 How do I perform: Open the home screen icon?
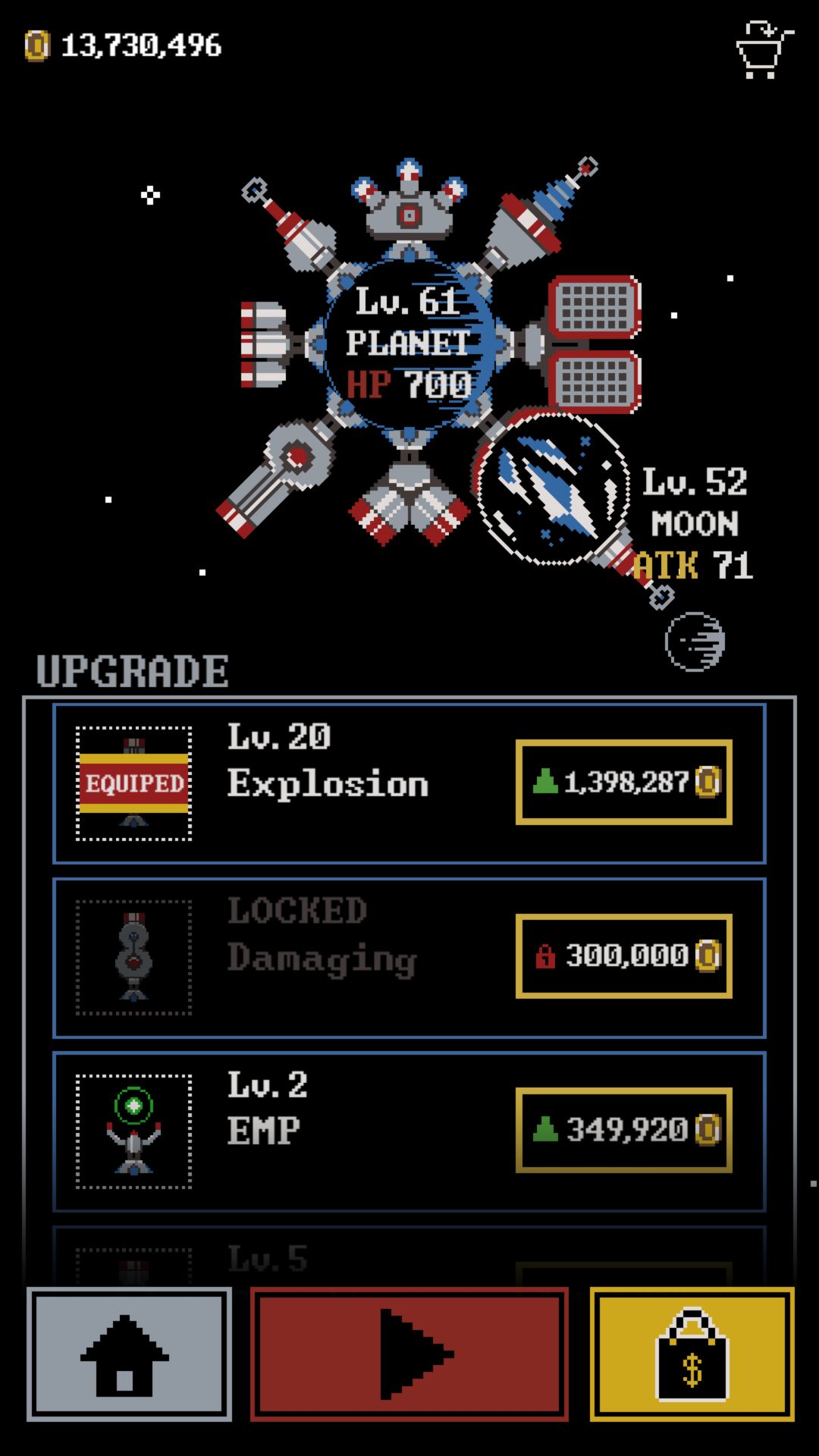pyautogui.click(x=127, y=1354)
